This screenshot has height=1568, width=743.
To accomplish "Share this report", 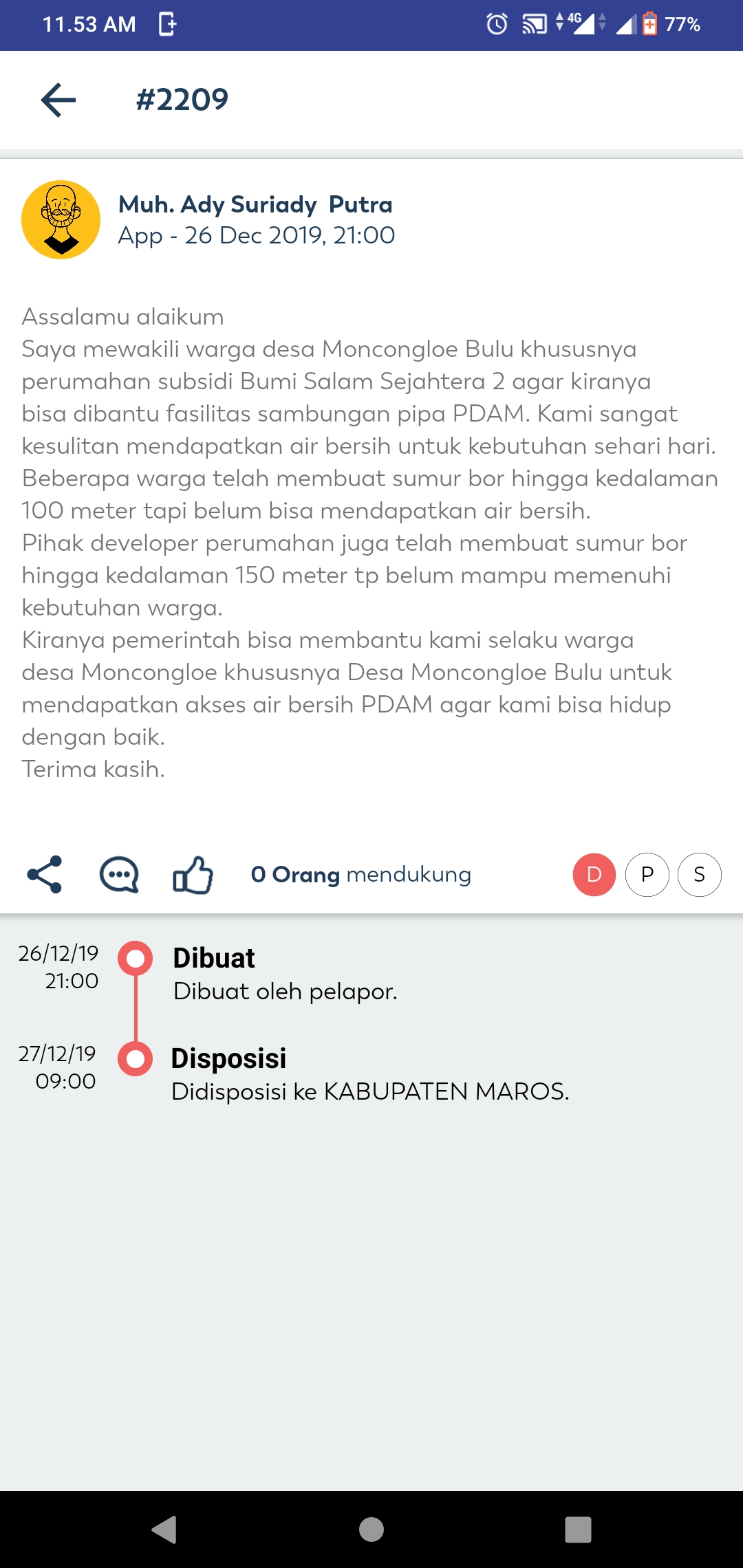I will (45, 875).
